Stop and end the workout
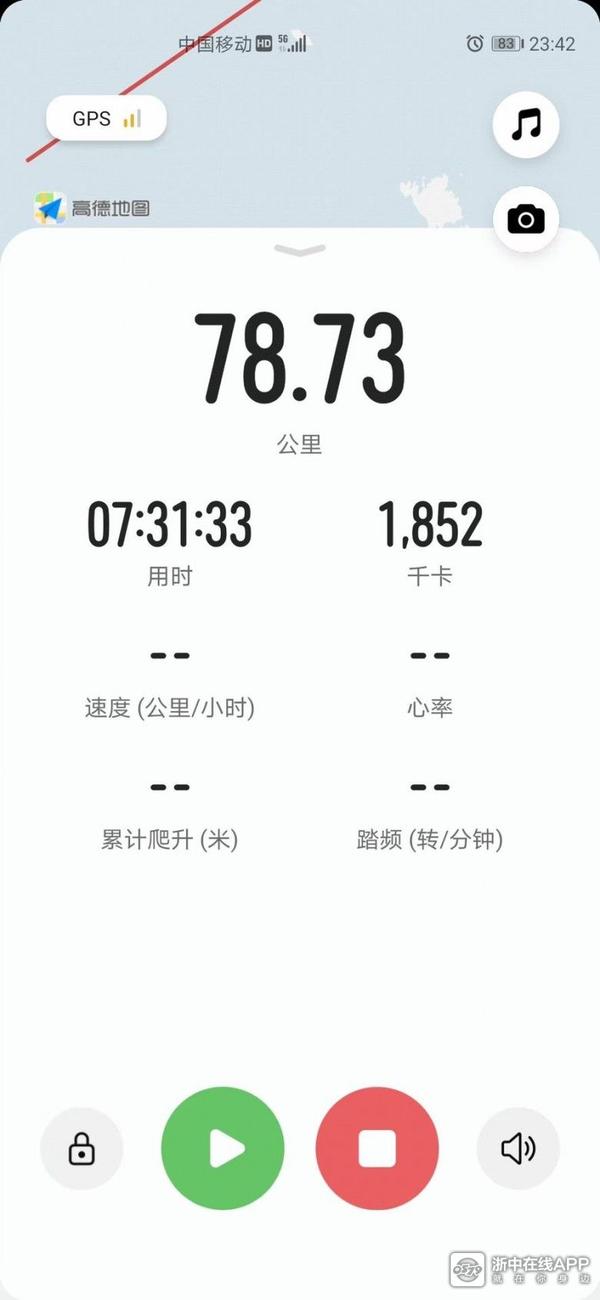 pyautogui.click(x=377, y=1149)
